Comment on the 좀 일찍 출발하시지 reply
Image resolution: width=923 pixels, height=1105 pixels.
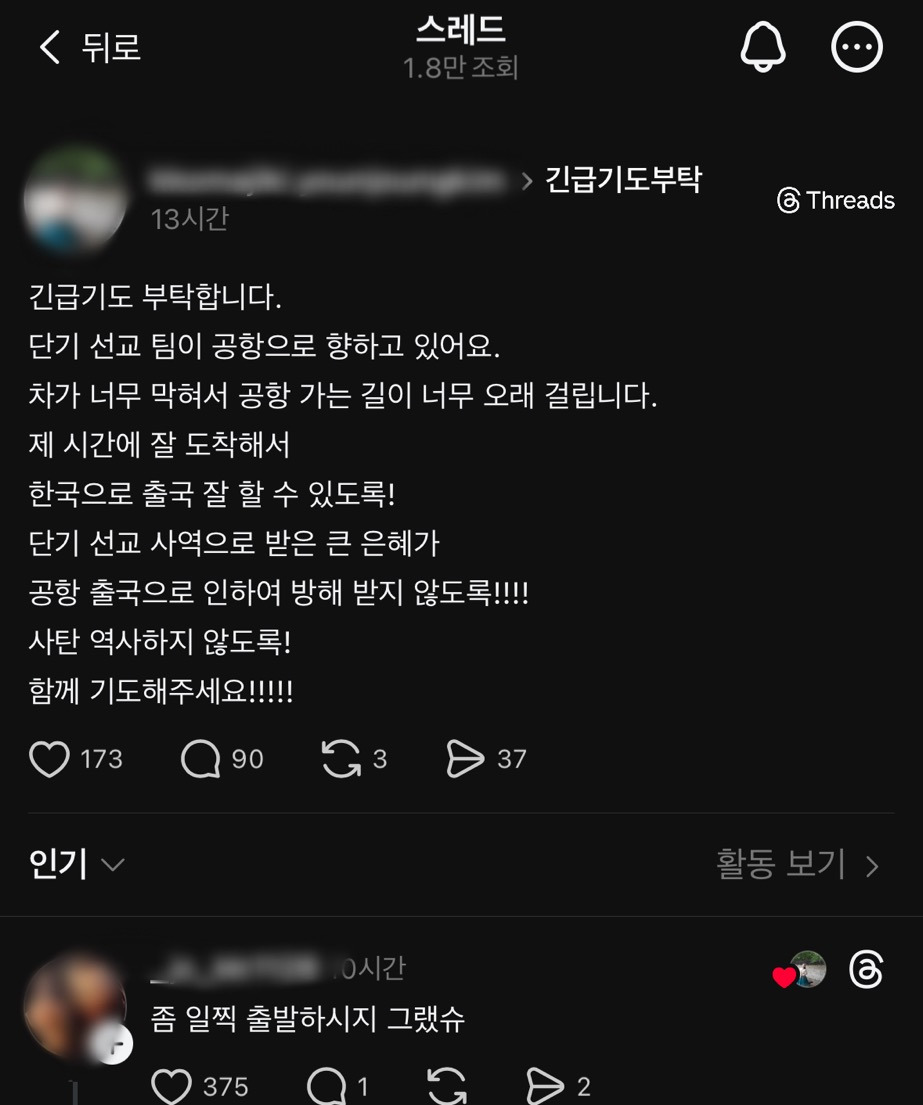click(326, 1085)
